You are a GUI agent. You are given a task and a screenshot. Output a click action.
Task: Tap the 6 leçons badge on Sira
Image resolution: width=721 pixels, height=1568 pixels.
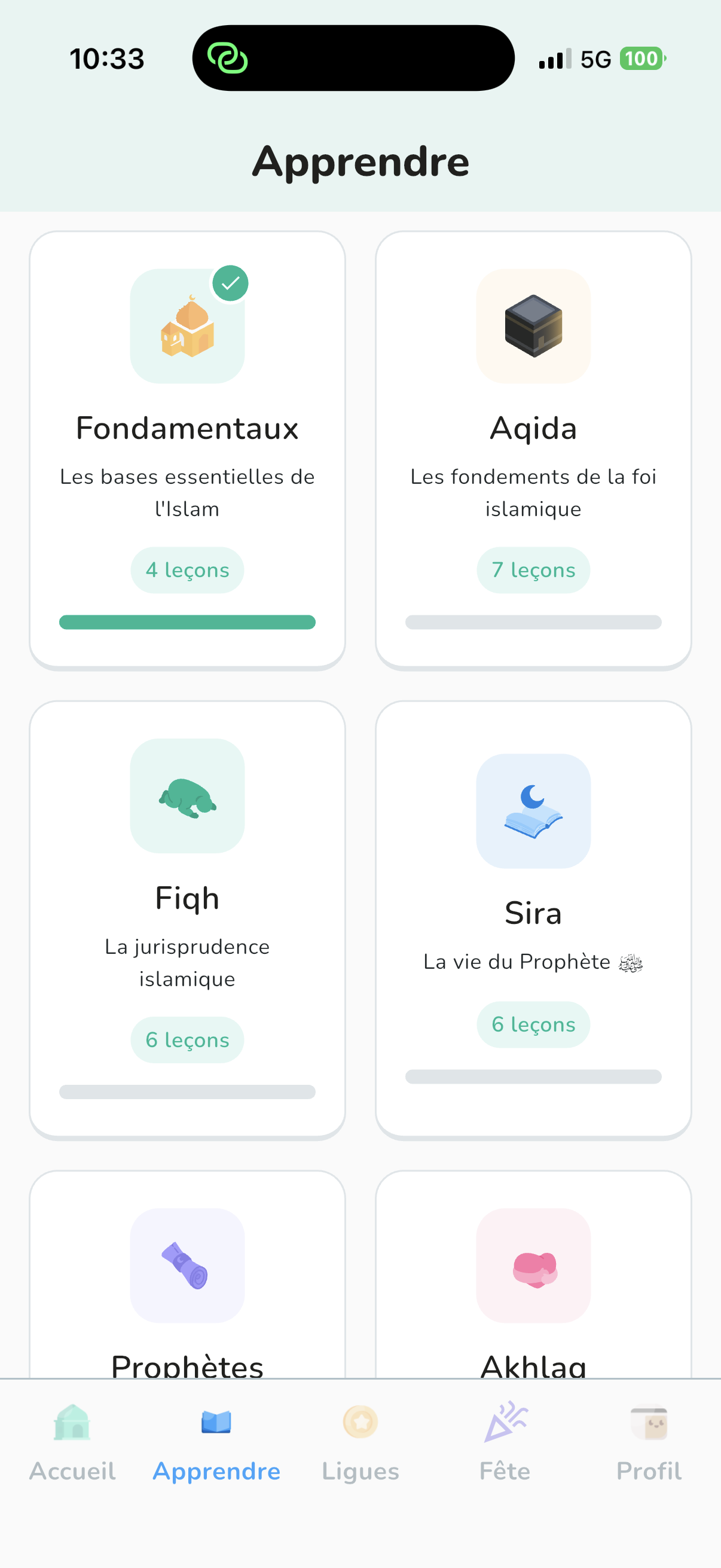[x=533, y=1024]
